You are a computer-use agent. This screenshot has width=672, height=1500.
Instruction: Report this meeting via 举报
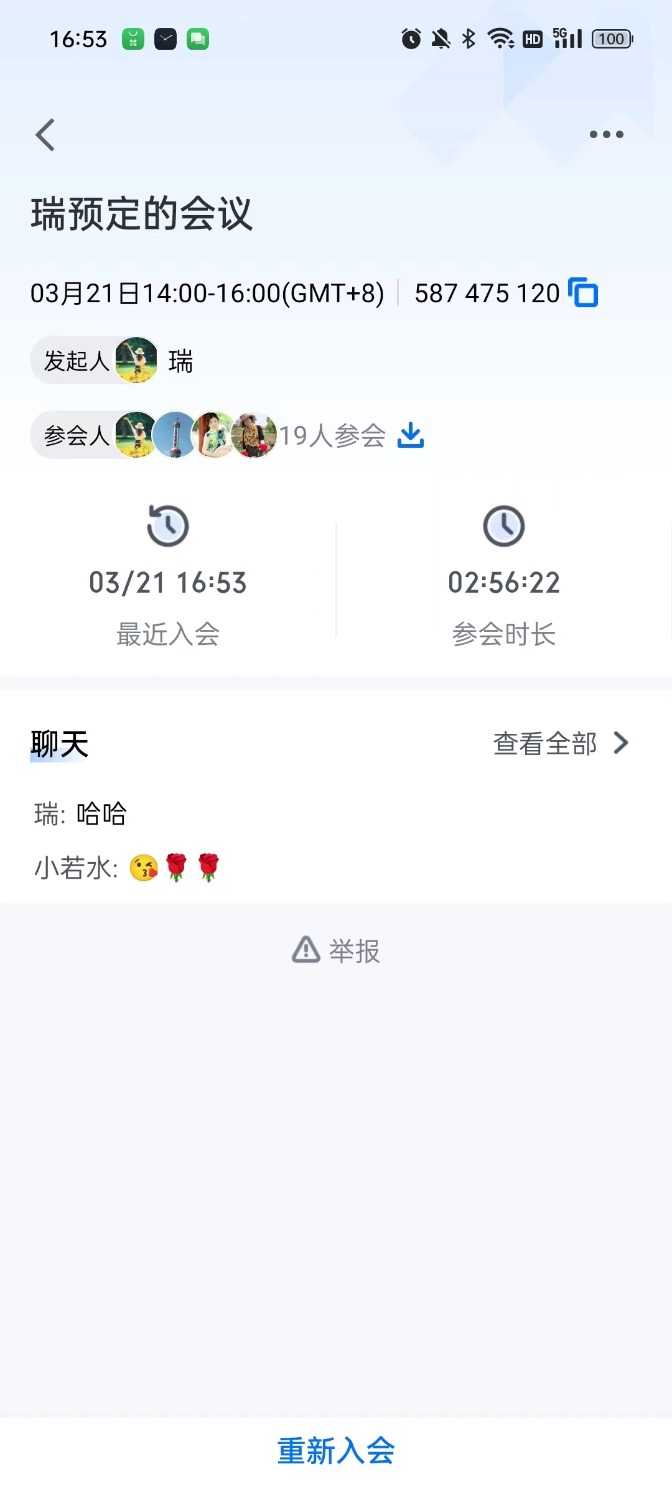click(336, 950)
